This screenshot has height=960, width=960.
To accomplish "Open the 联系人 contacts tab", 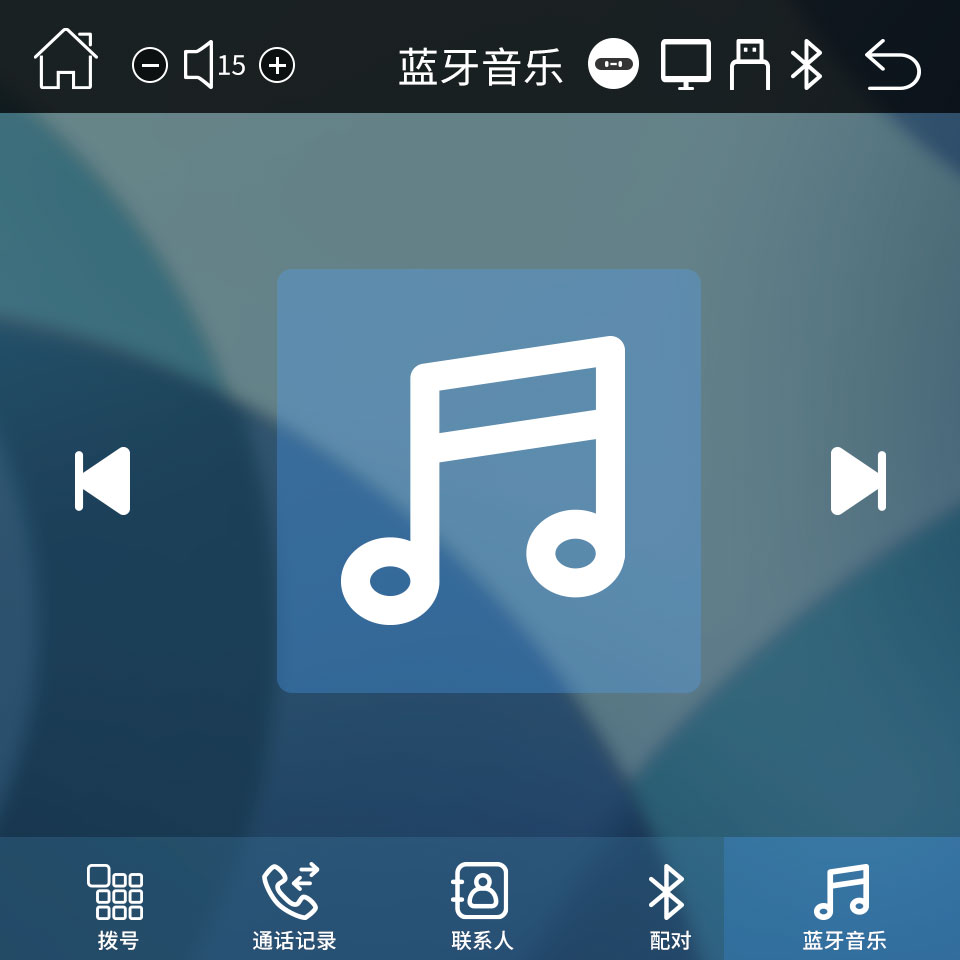I will point(481,905).
